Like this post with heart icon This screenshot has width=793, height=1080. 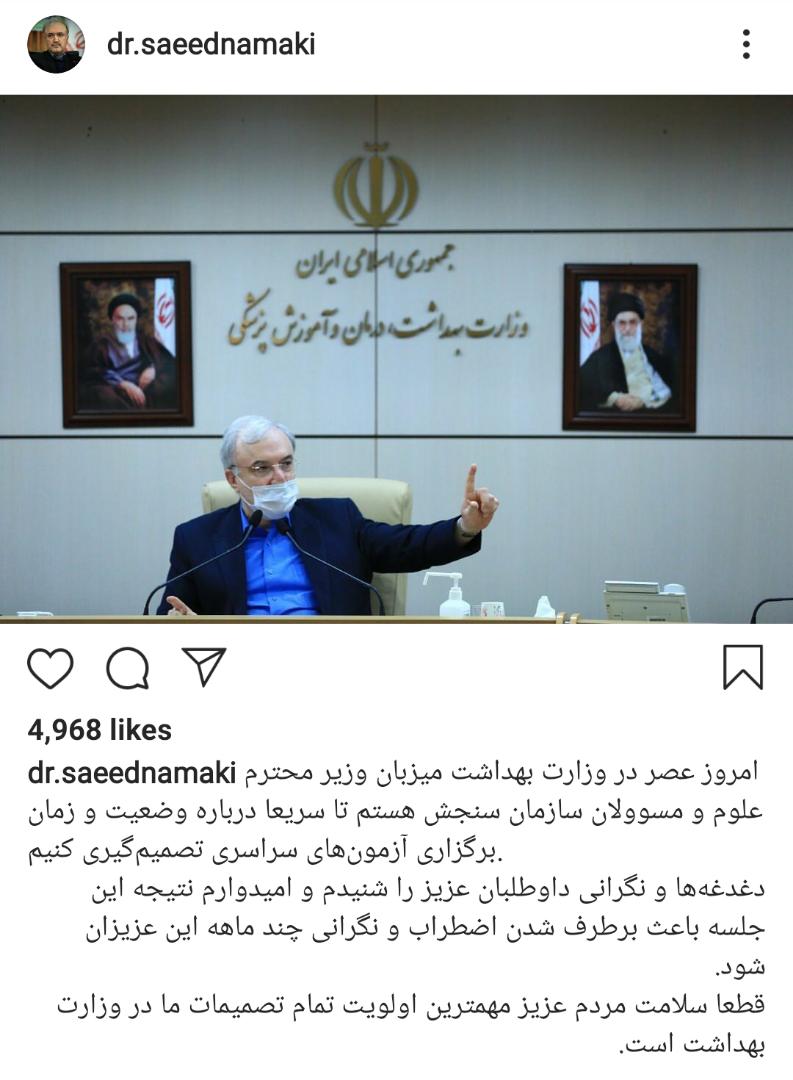[x=50, y=668]
